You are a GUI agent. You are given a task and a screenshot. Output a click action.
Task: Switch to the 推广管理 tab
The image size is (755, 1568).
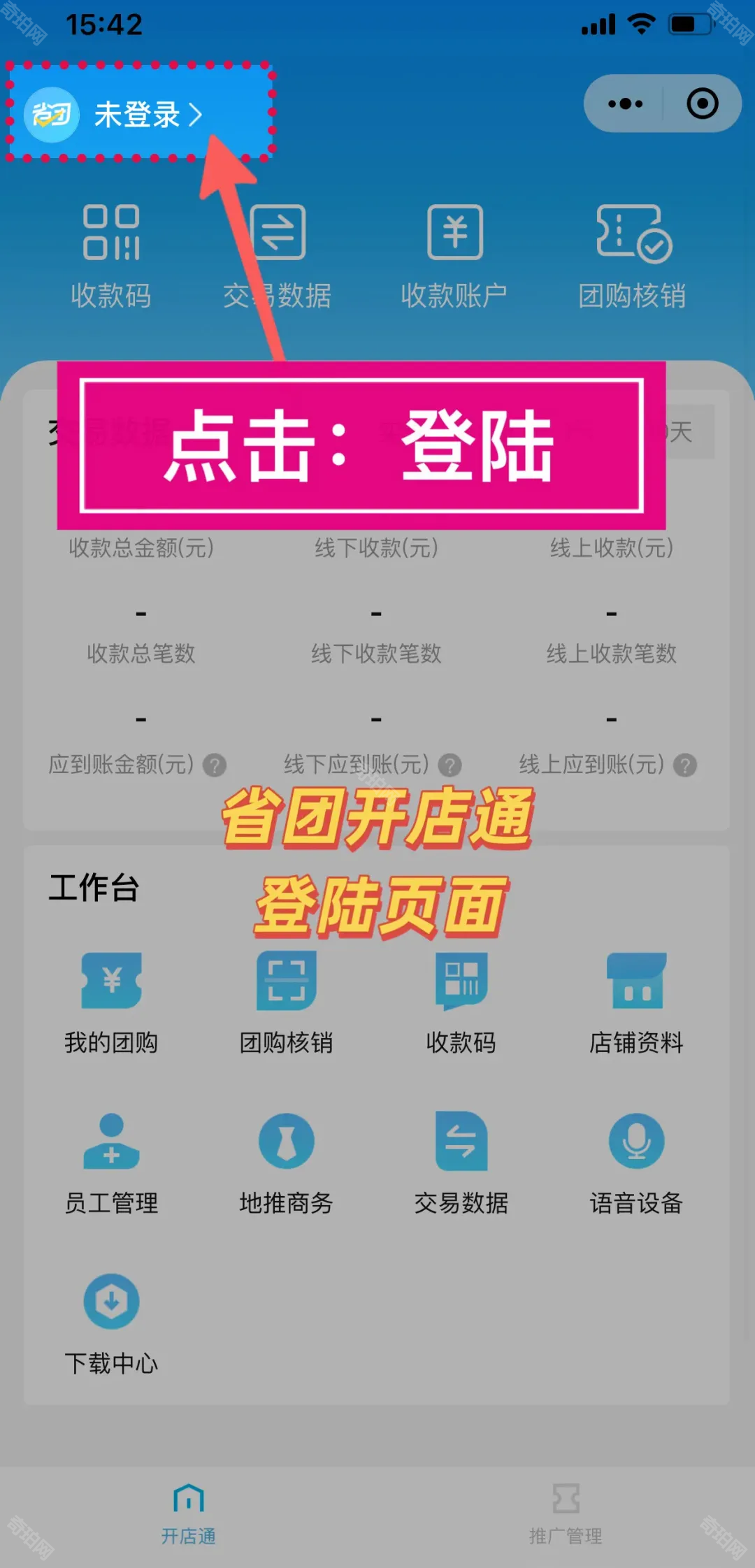click(x=566, y=1514)
